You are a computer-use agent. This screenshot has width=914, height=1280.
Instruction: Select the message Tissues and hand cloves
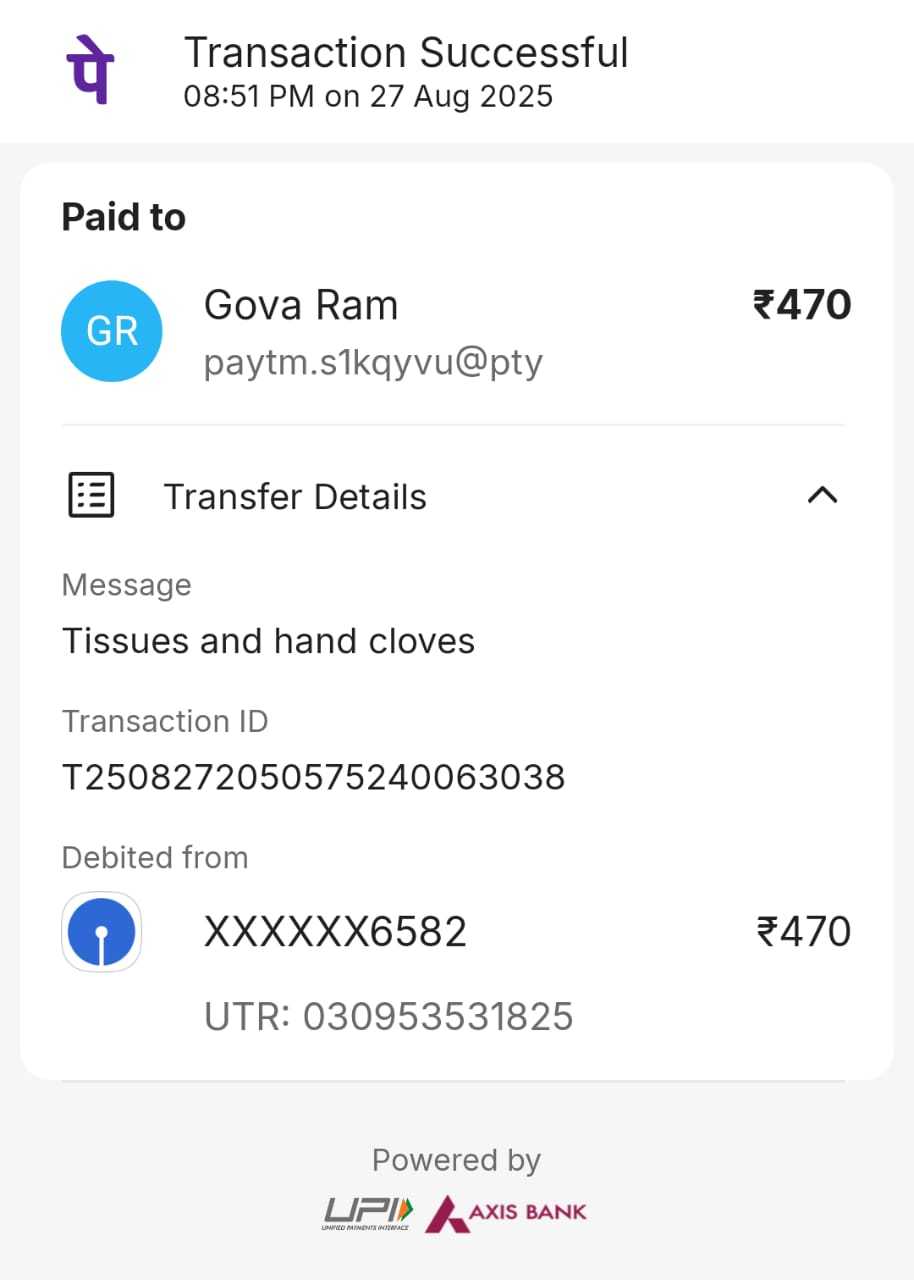pyautogui.click(x=268, y=641)
